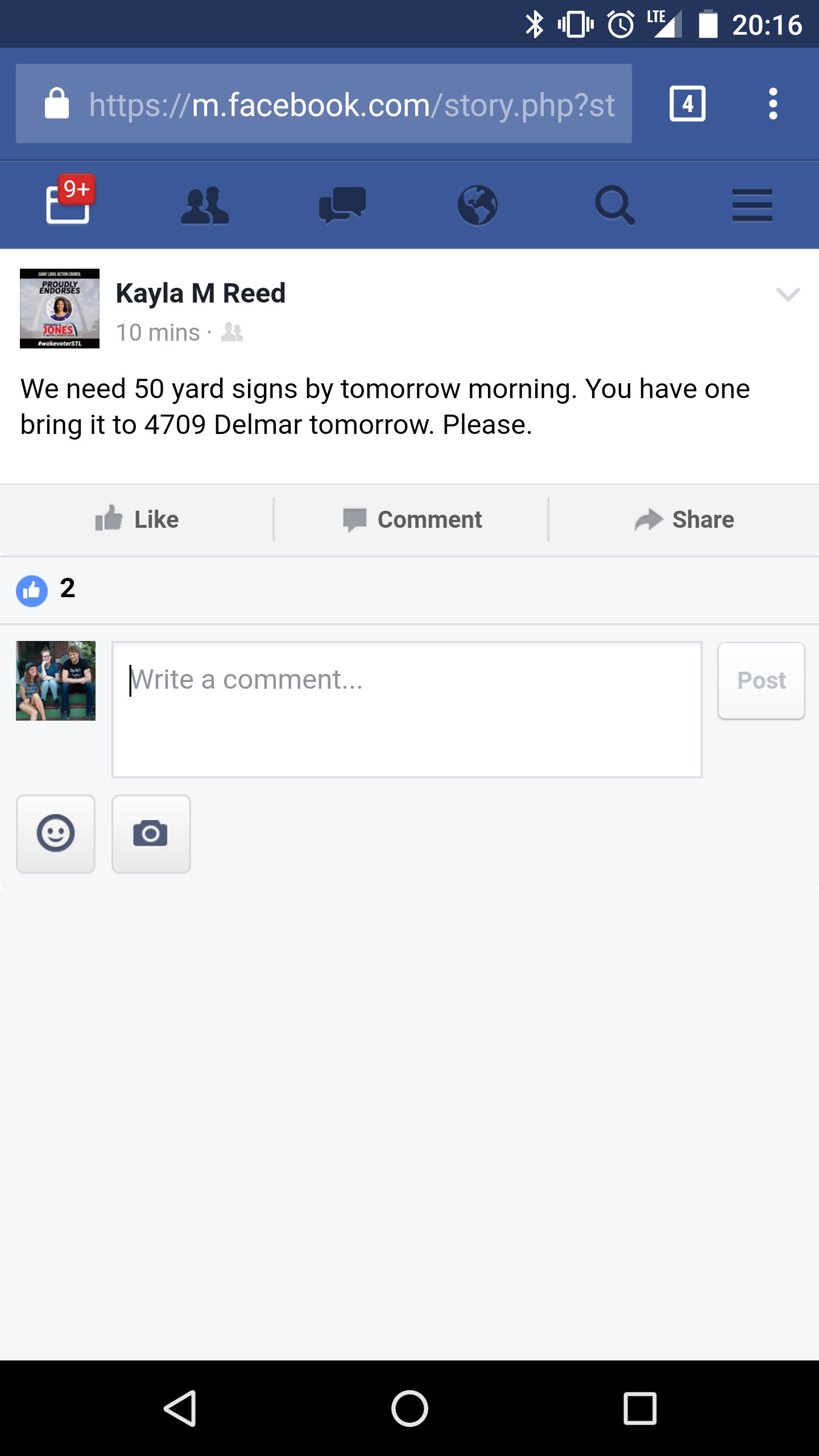Viewport: 819px width, 1456px height.
Task: Open Kayla M Reed's profile
Action: (x=200, y=293)
